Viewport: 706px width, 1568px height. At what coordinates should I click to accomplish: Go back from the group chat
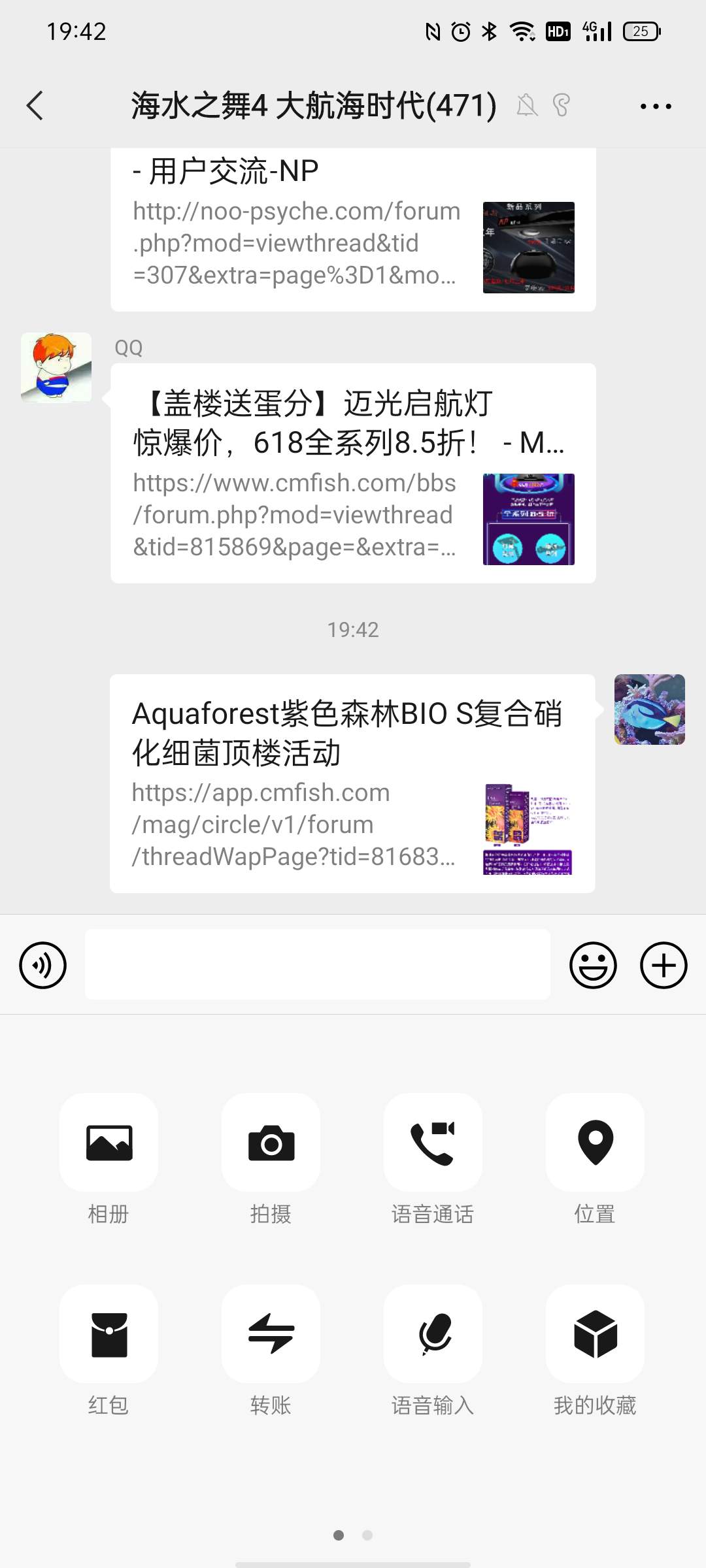pyautogui.click(x=35, y=106)
